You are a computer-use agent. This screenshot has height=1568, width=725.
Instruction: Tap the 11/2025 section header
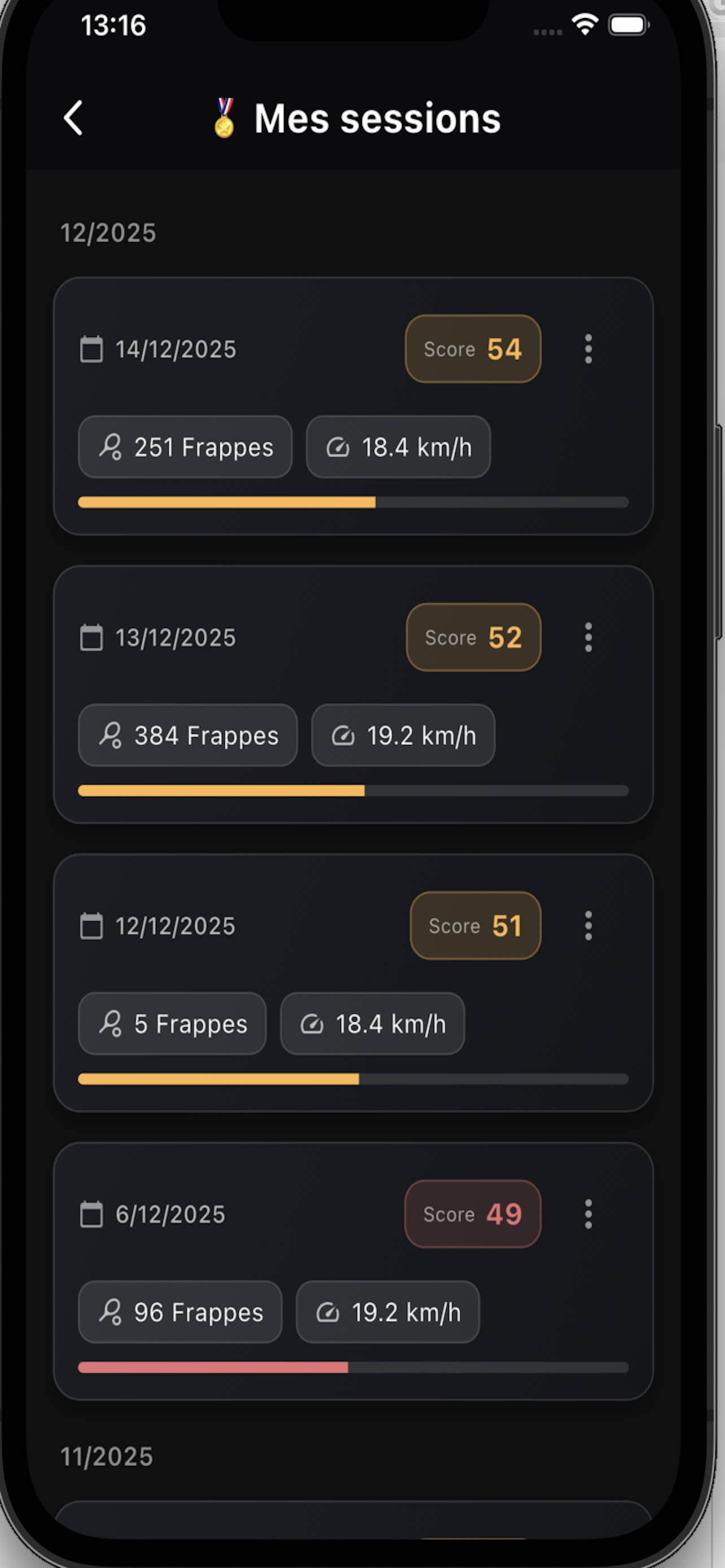pyautogui.click(x=107, y=1456)
